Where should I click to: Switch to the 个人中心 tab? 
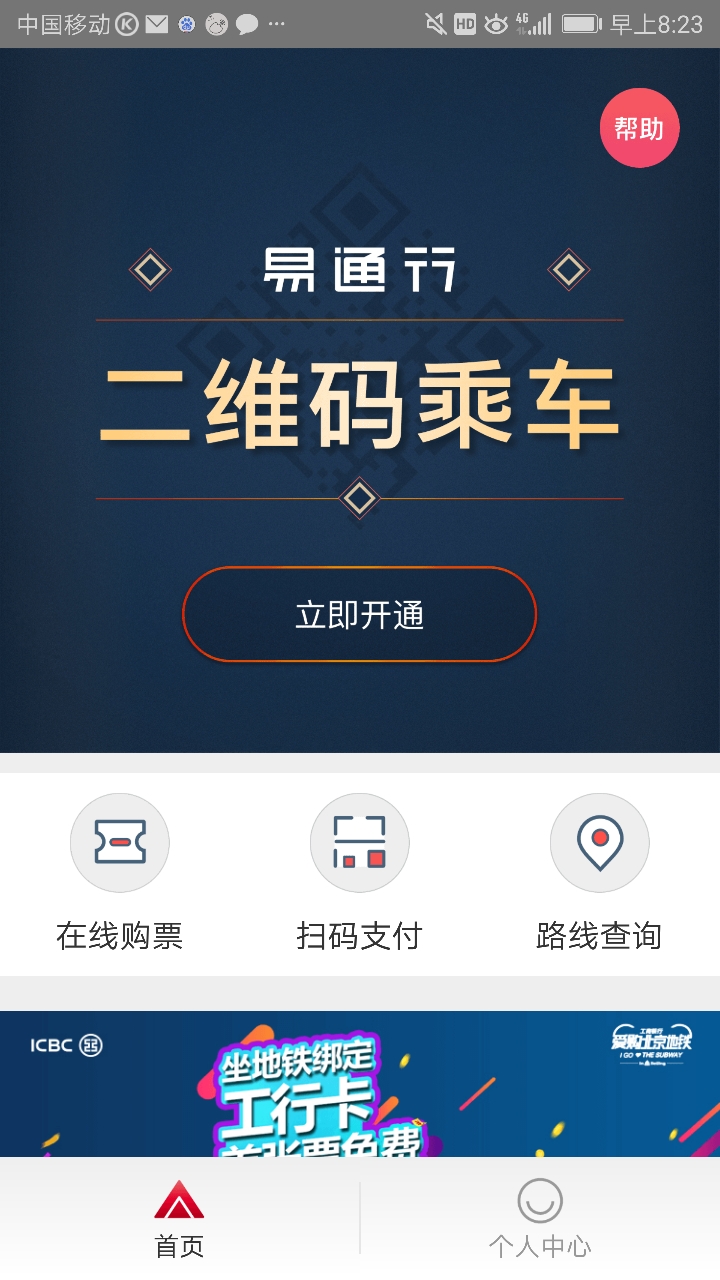[539, 1219]
